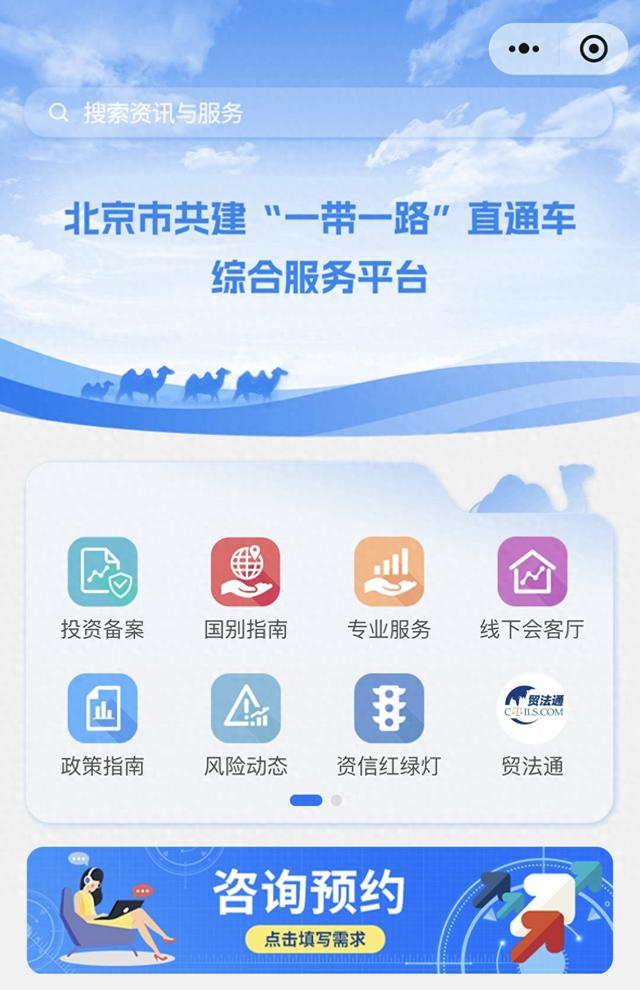Switch to the second page indicator dot

[x=337, y=800]
